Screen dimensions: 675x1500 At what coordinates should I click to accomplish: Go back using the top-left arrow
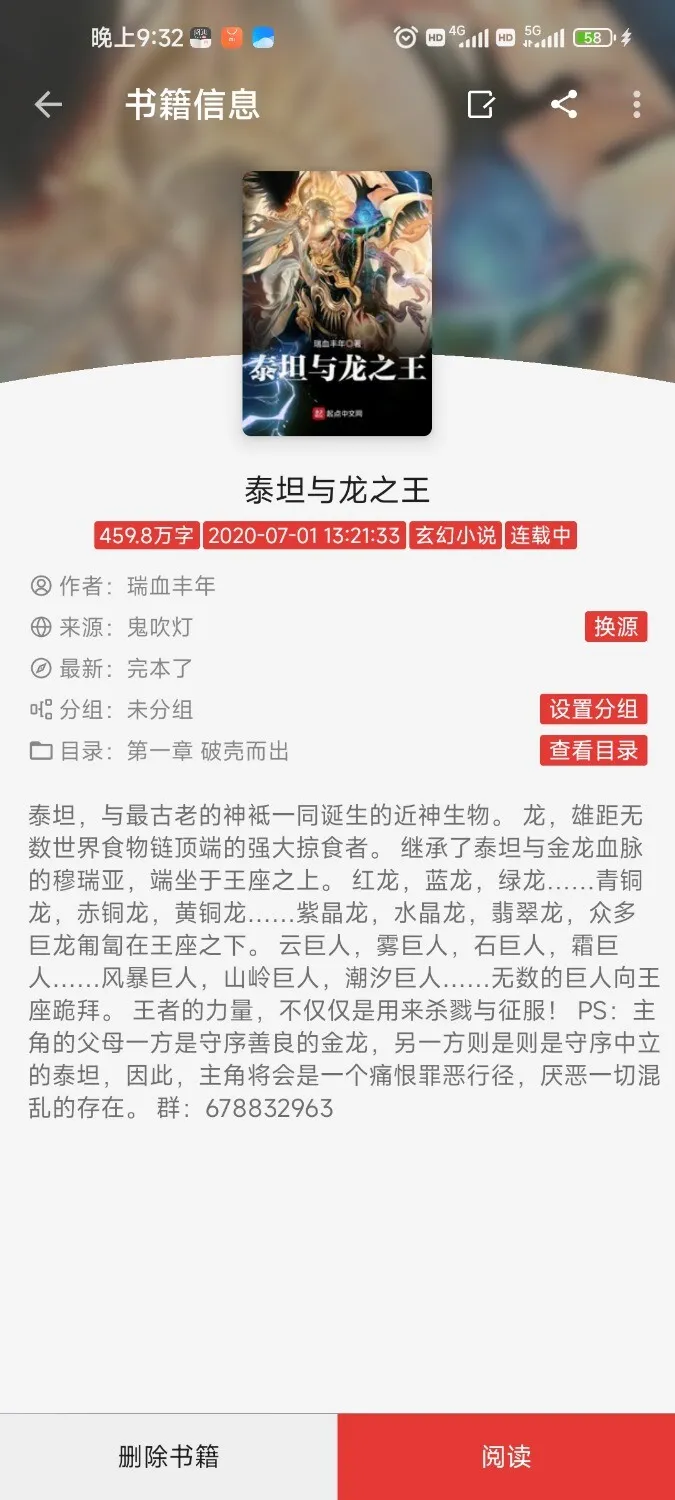tap(48, 104)
